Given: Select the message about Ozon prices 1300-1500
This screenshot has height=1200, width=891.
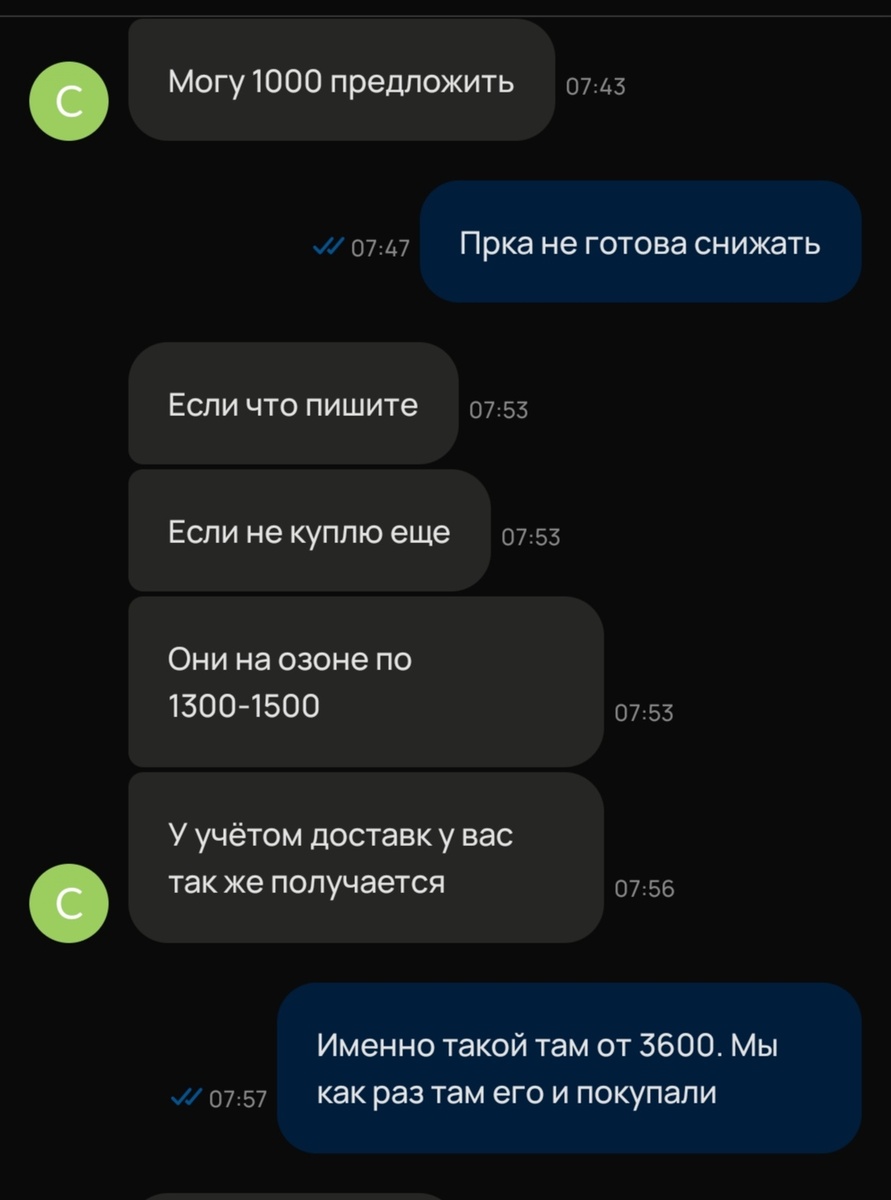Looking at the screenshot, I should [x=363, y=681].
